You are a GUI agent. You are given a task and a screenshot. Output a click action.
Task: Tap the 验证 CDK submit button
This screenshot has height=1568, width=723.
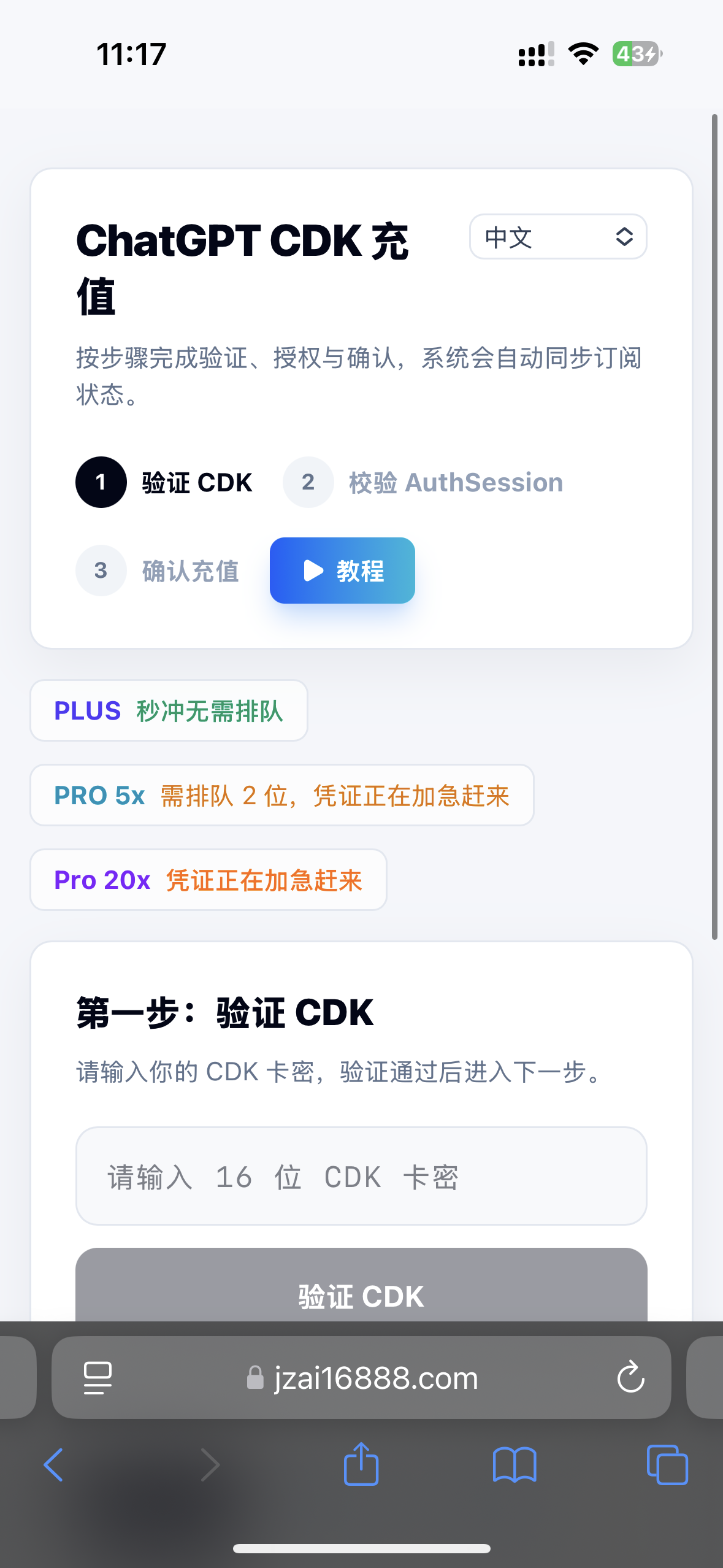pyautogui.click(x=361, y=1285)
